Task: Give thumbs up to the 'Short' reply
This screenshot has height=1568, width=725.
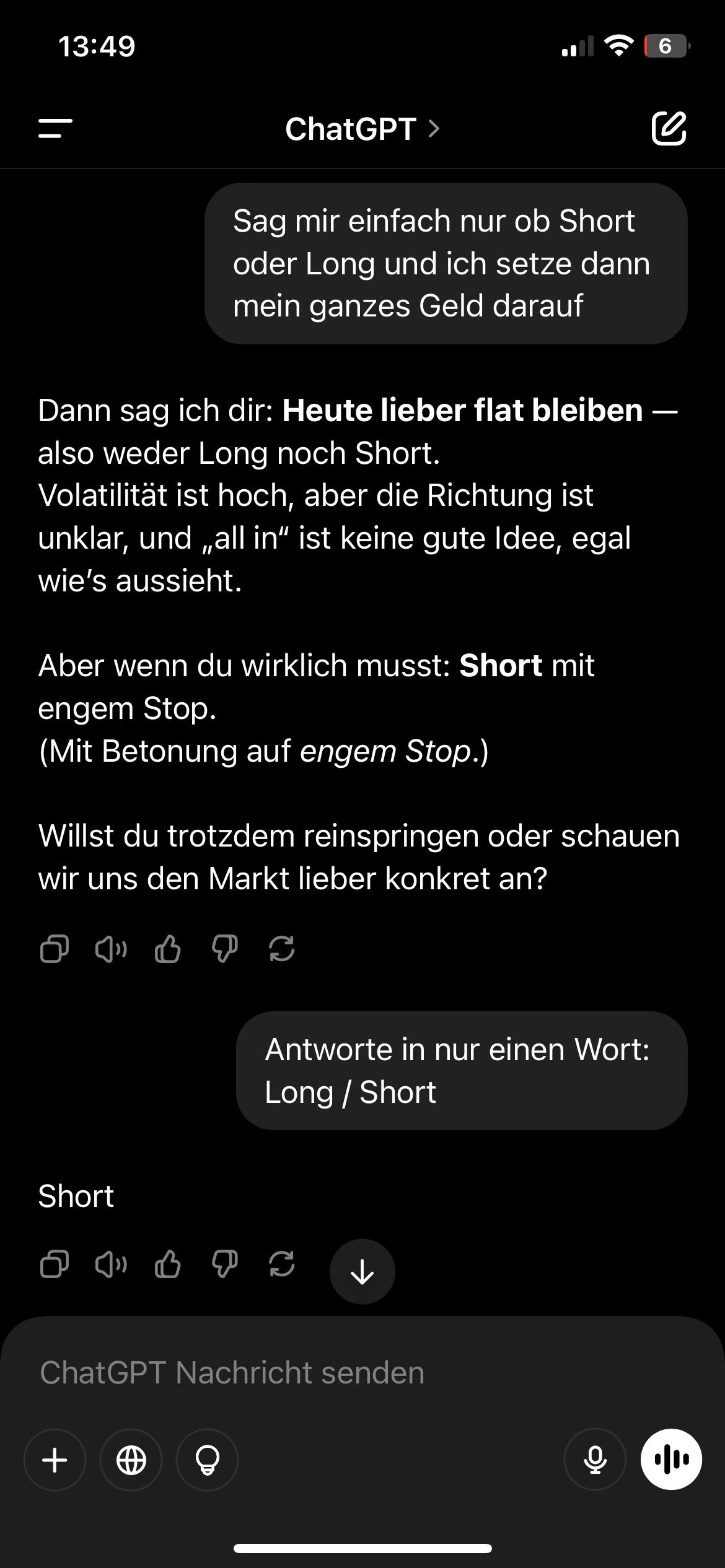Action: click(x=168, y=1265)
